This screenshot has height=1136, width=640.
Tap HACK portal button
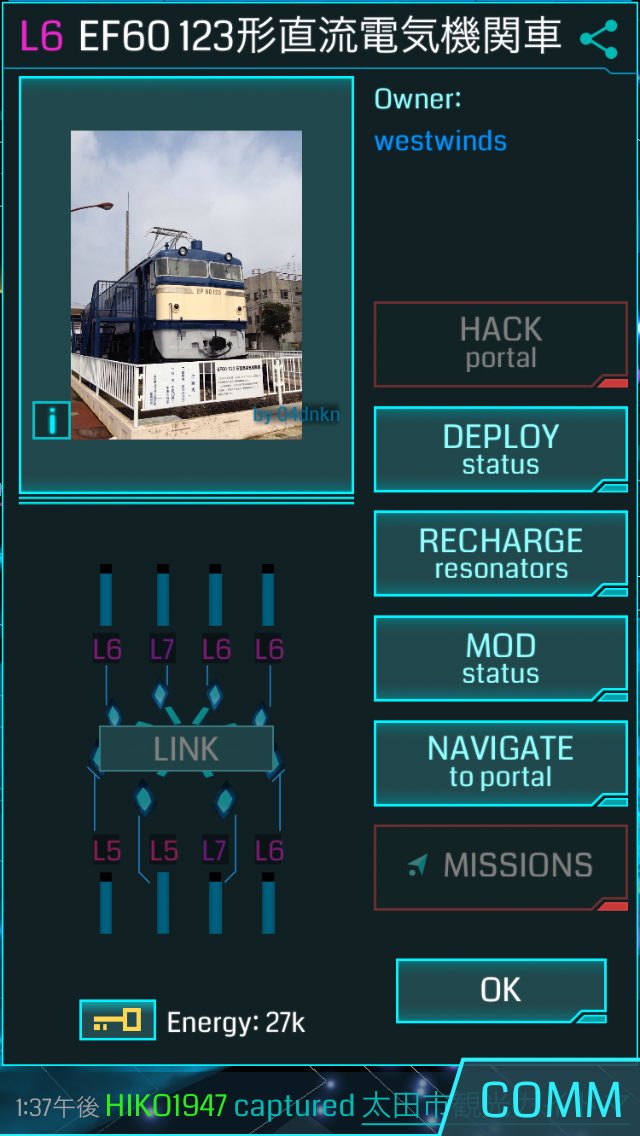click(x=501, y=344)
